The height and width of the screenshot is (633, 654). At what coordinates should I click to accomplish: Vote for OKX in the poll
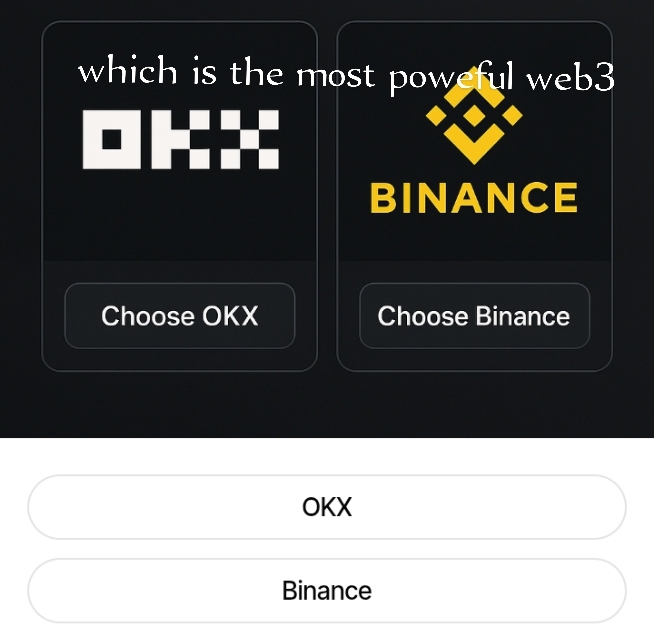(326, 507)
